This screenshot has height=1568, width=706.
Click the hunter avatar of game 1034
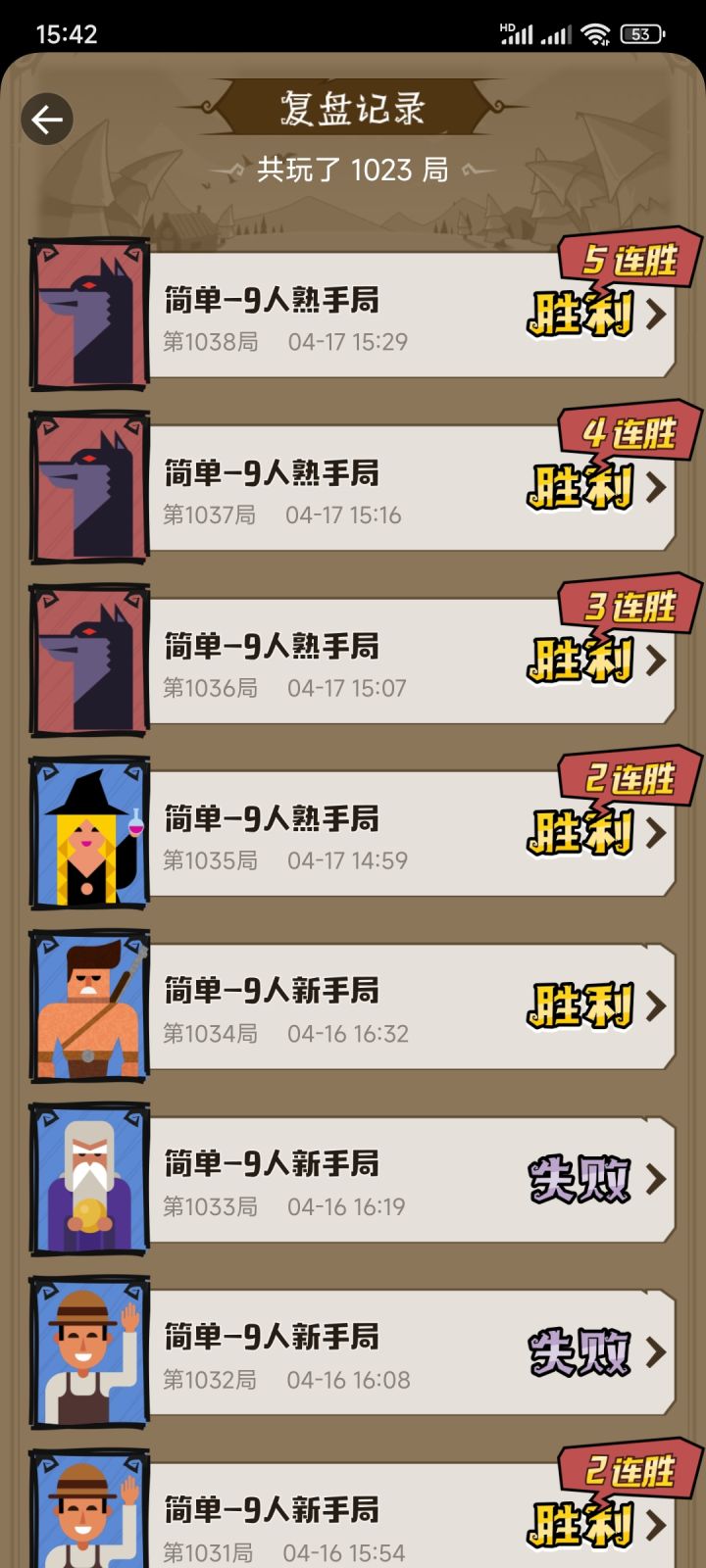[x=88, y=1004]
